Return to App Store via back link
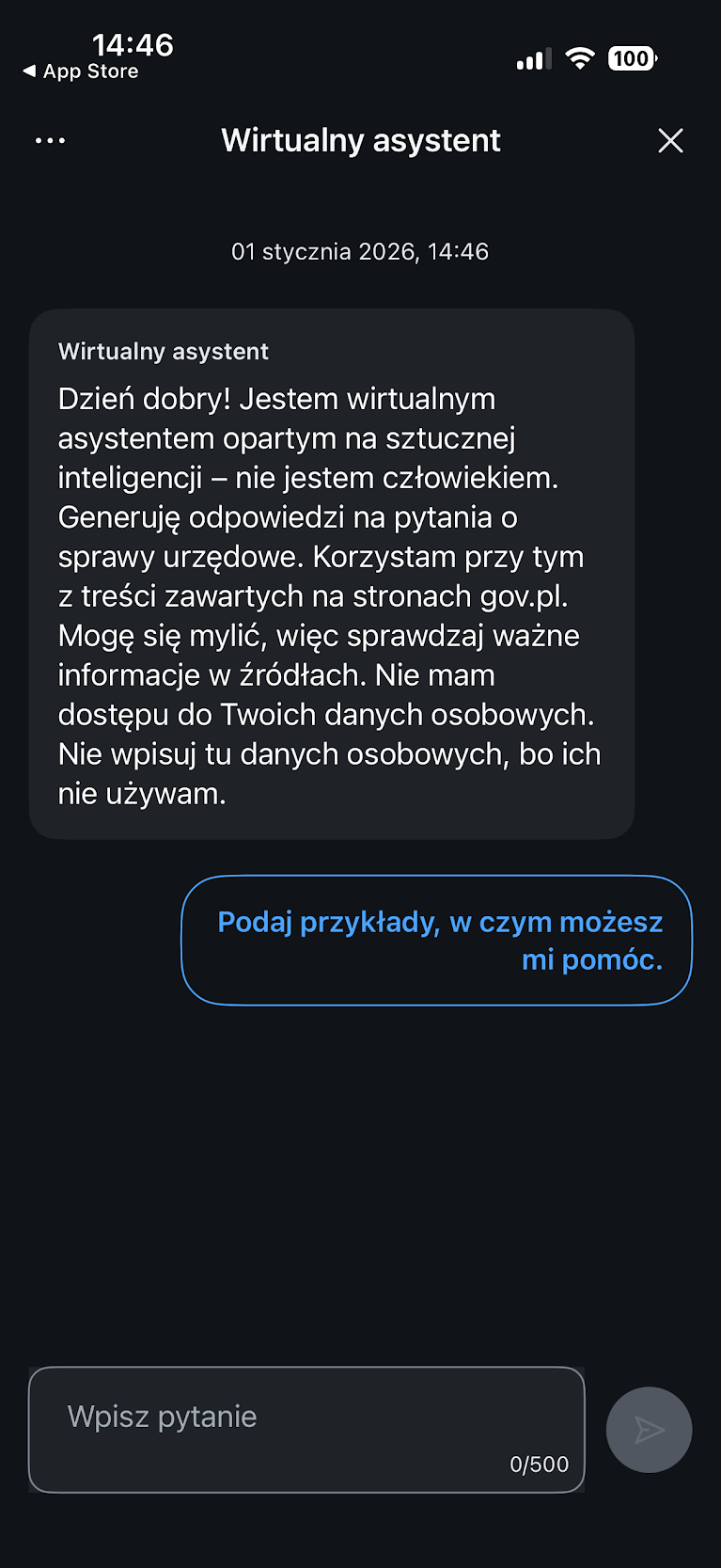 81,71
